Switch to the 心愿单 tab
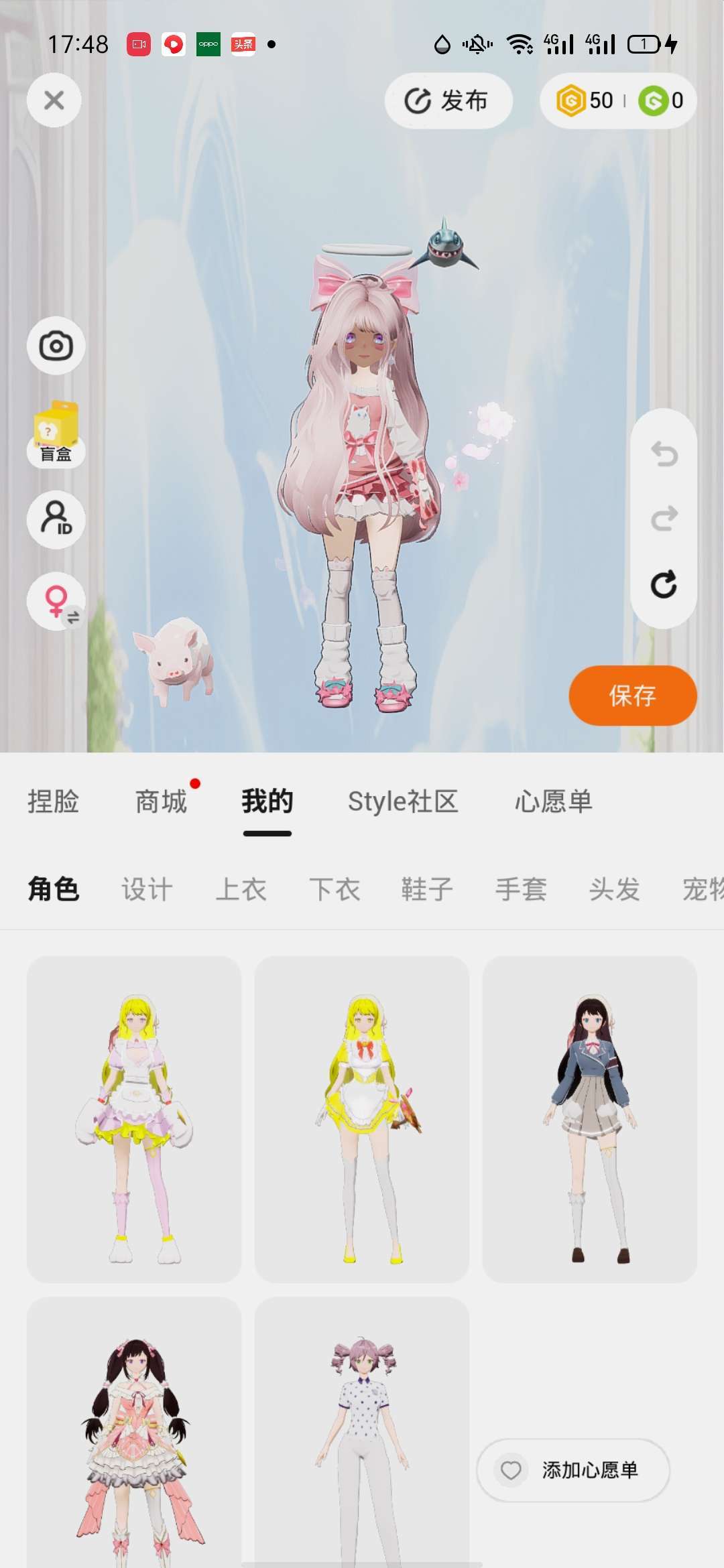 coord(554,801)
